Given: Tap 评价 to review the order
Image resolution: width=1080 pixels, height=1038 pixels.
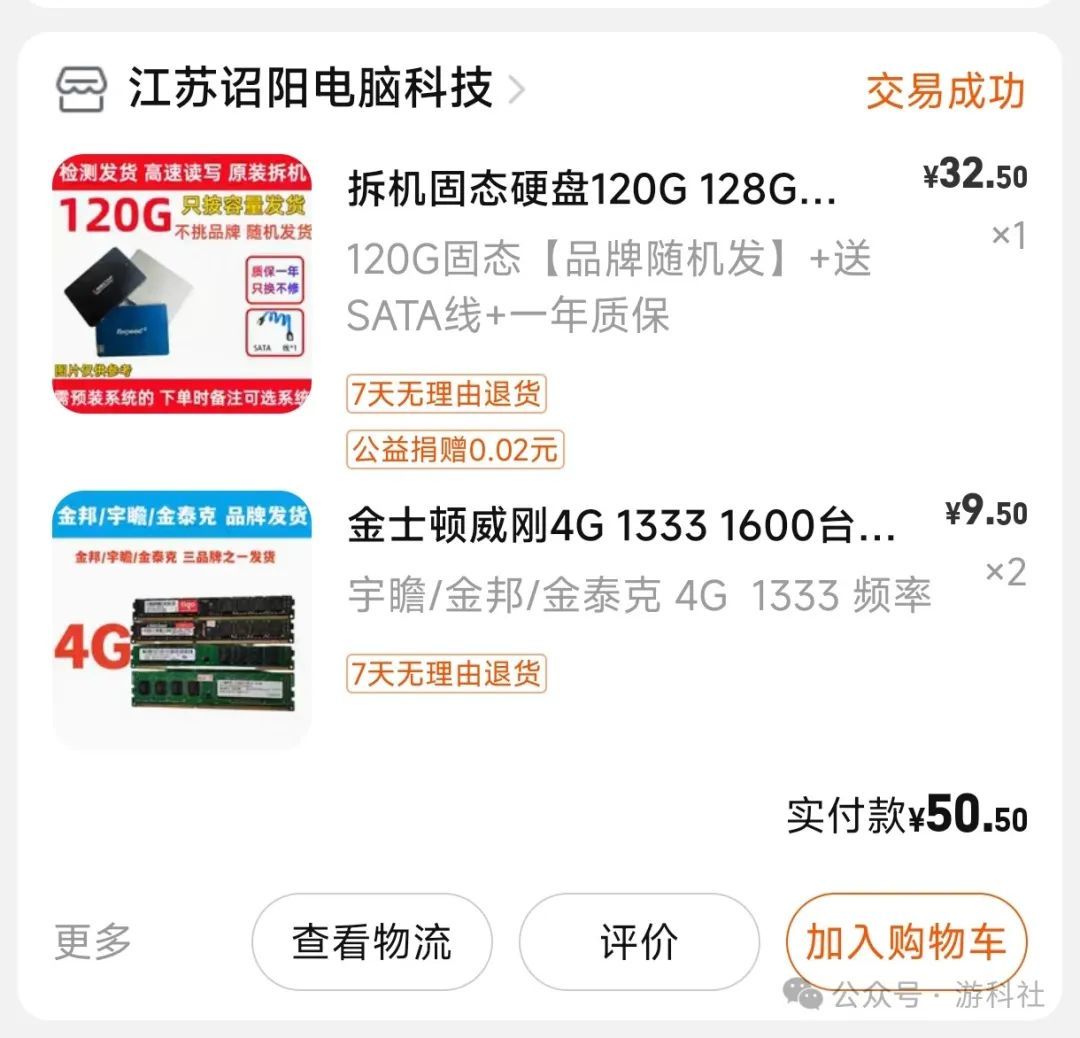Looking at the screenshot, I should [639, 942].
